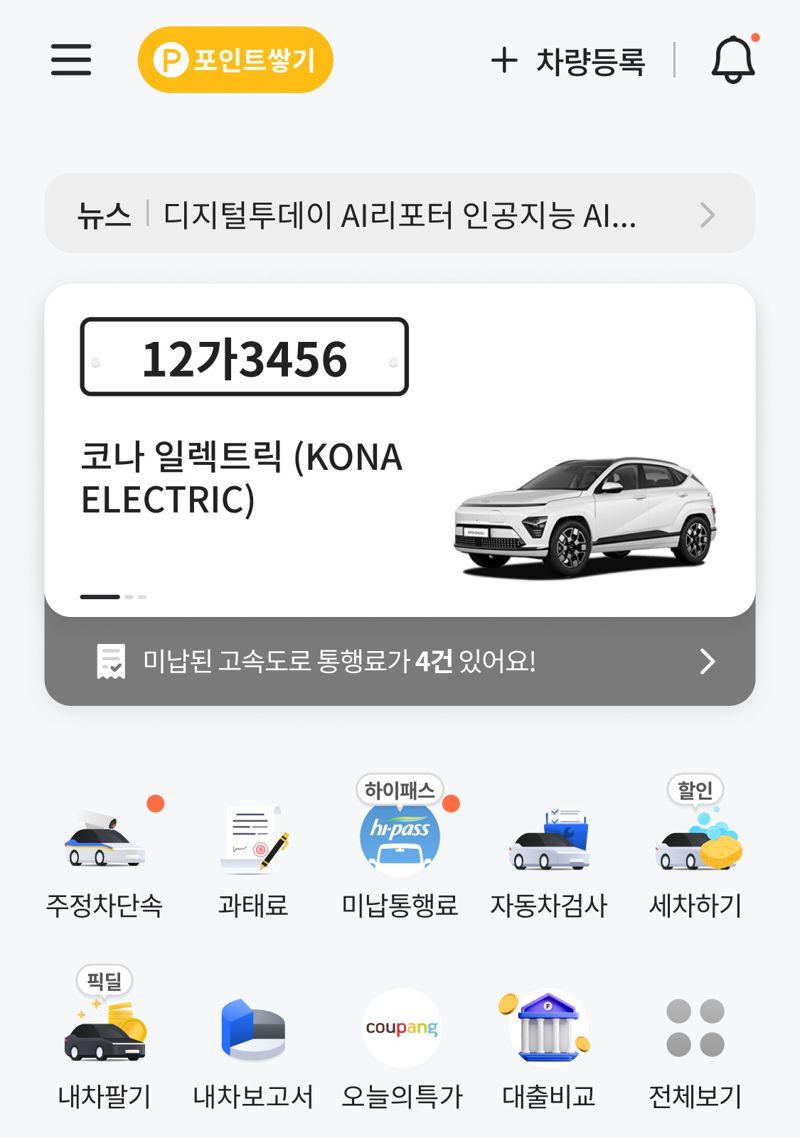
Task: Check 미납통행료 hi-pass unpaid tolls
Action: tap(400, 861)
